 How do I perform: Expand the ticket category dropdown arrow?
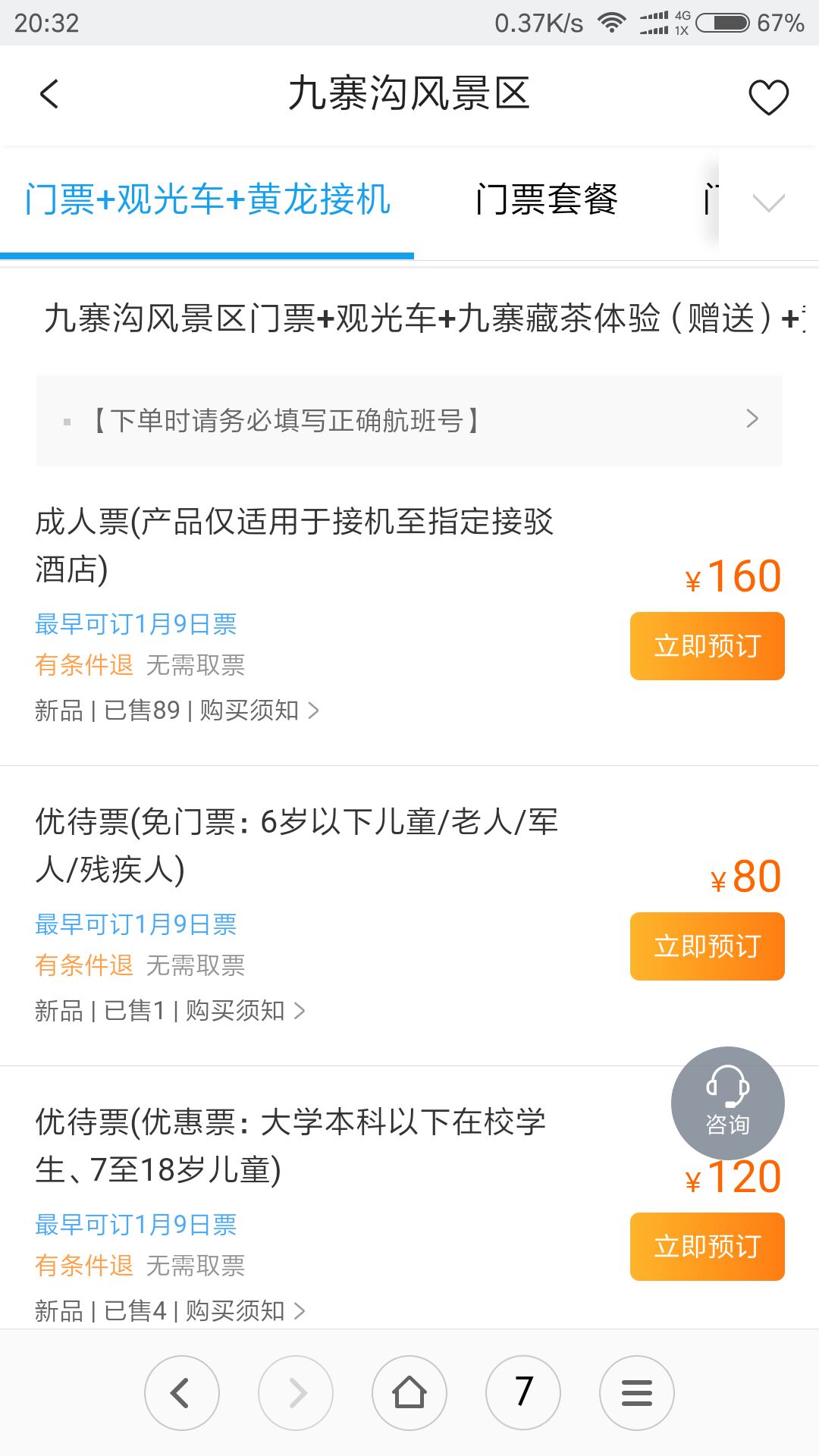(768, 202)
